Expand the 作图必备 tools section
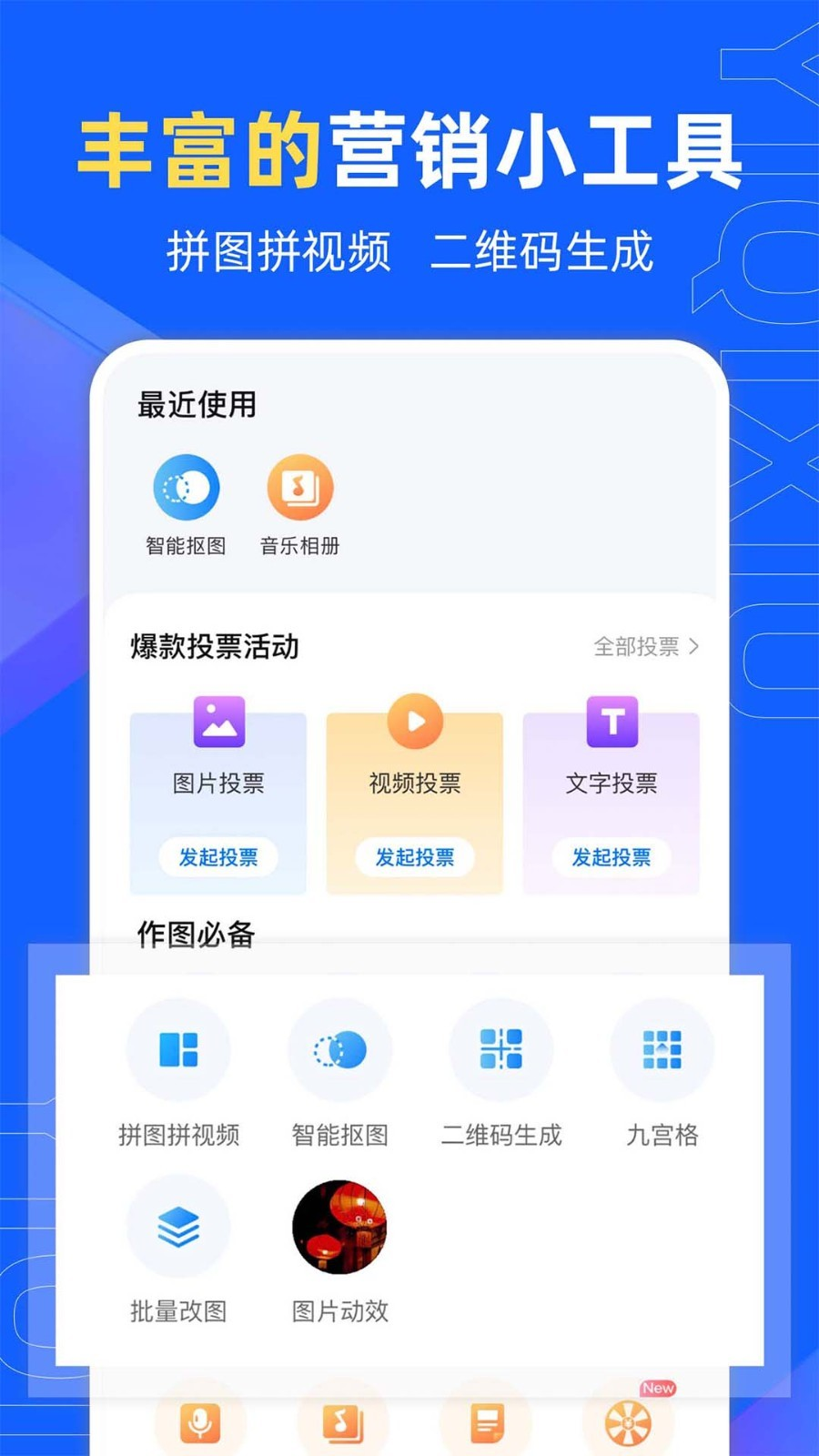 click(x=198, y=934)
